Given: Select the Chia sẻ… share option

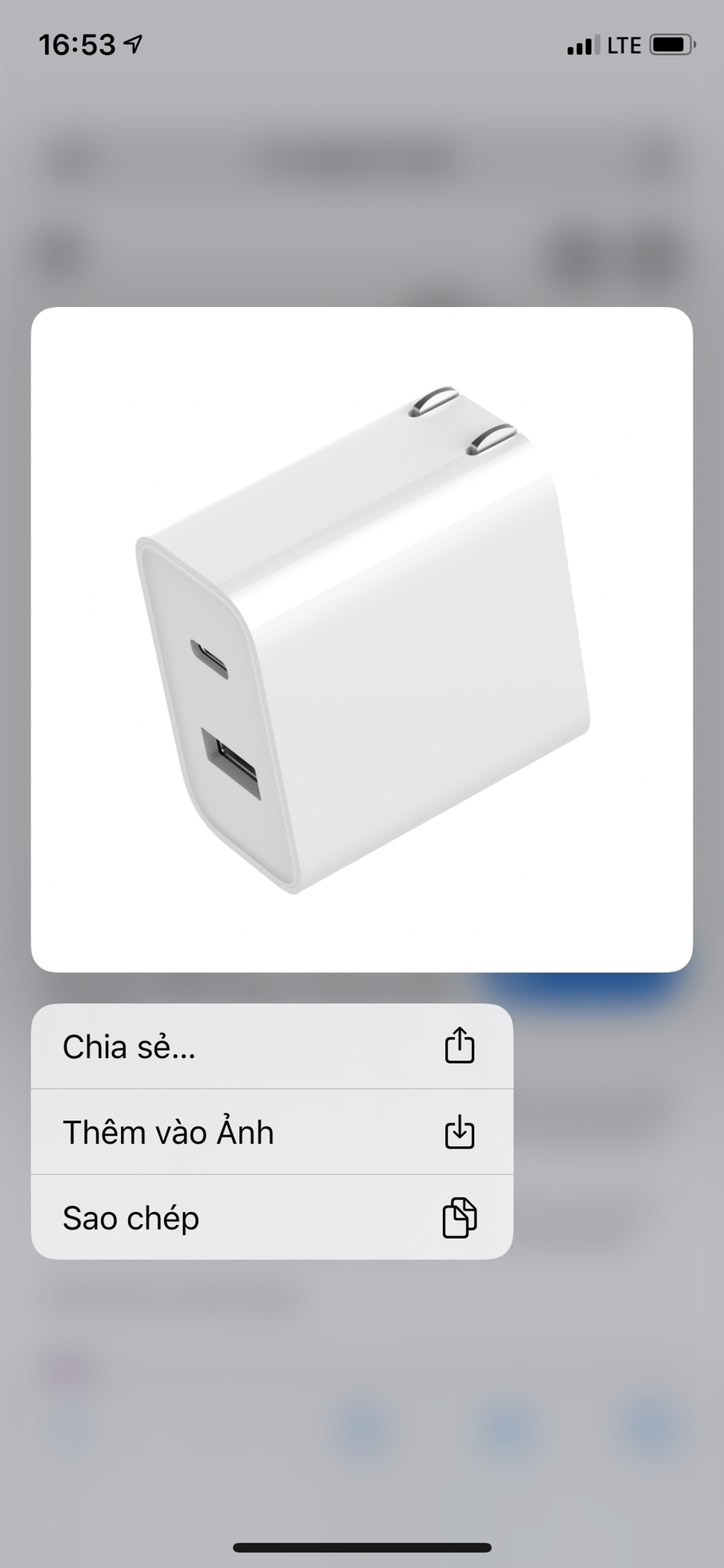Looking at the screenshot, I should point(272,1047).
